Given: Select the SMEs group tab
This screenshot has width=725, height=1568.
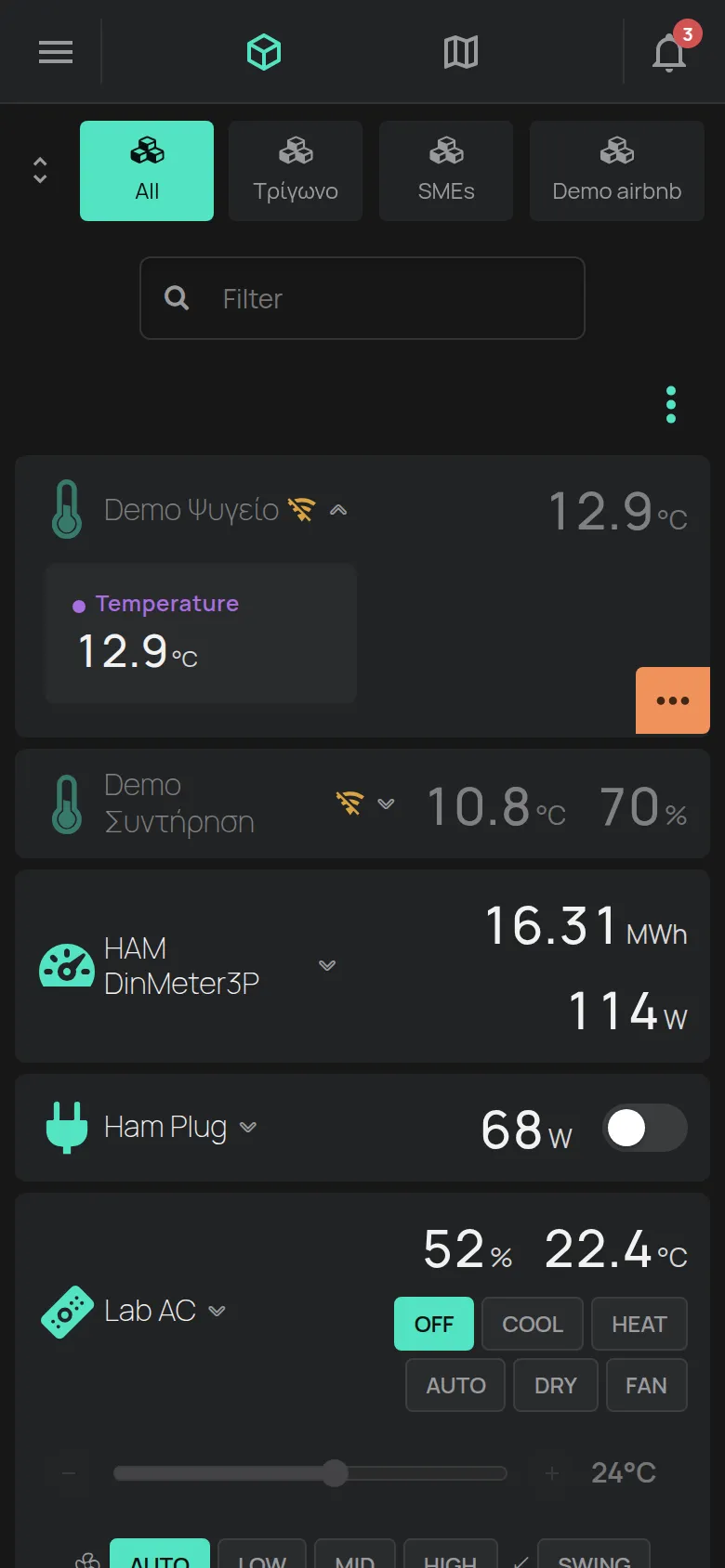Looking at the screenshot, I should pos(446,171).
